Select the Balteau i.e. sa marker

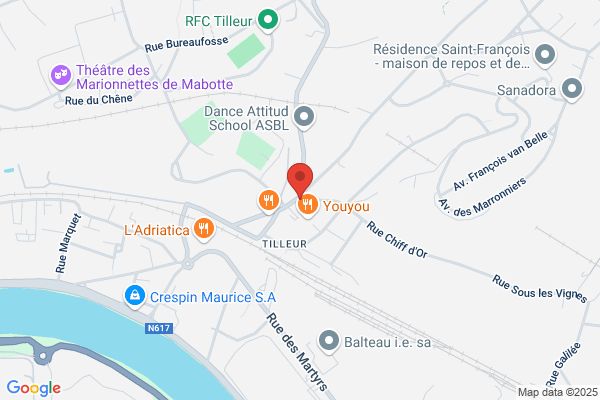click(329, 341)
